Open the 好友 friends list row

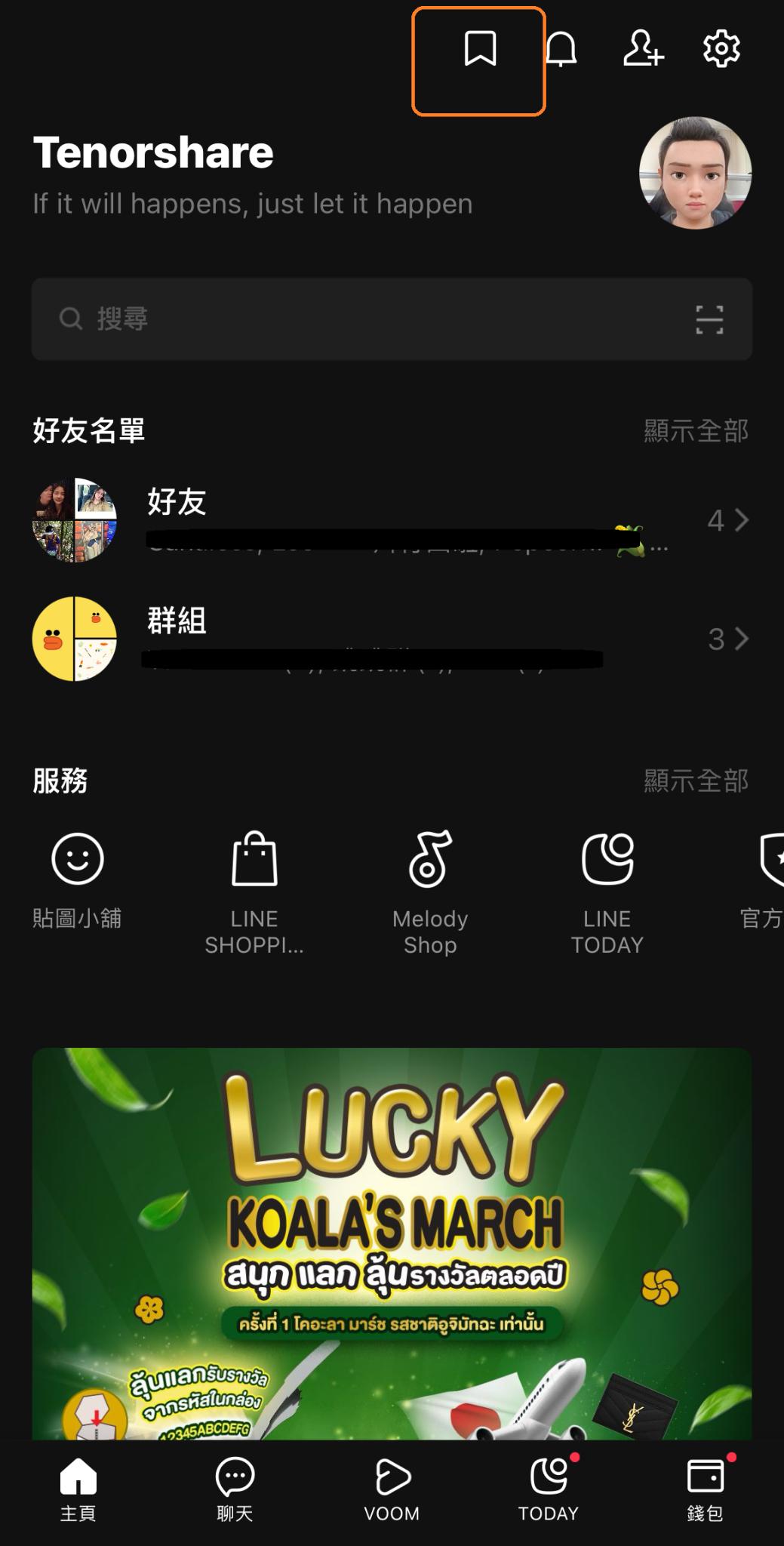click(392, 520)
